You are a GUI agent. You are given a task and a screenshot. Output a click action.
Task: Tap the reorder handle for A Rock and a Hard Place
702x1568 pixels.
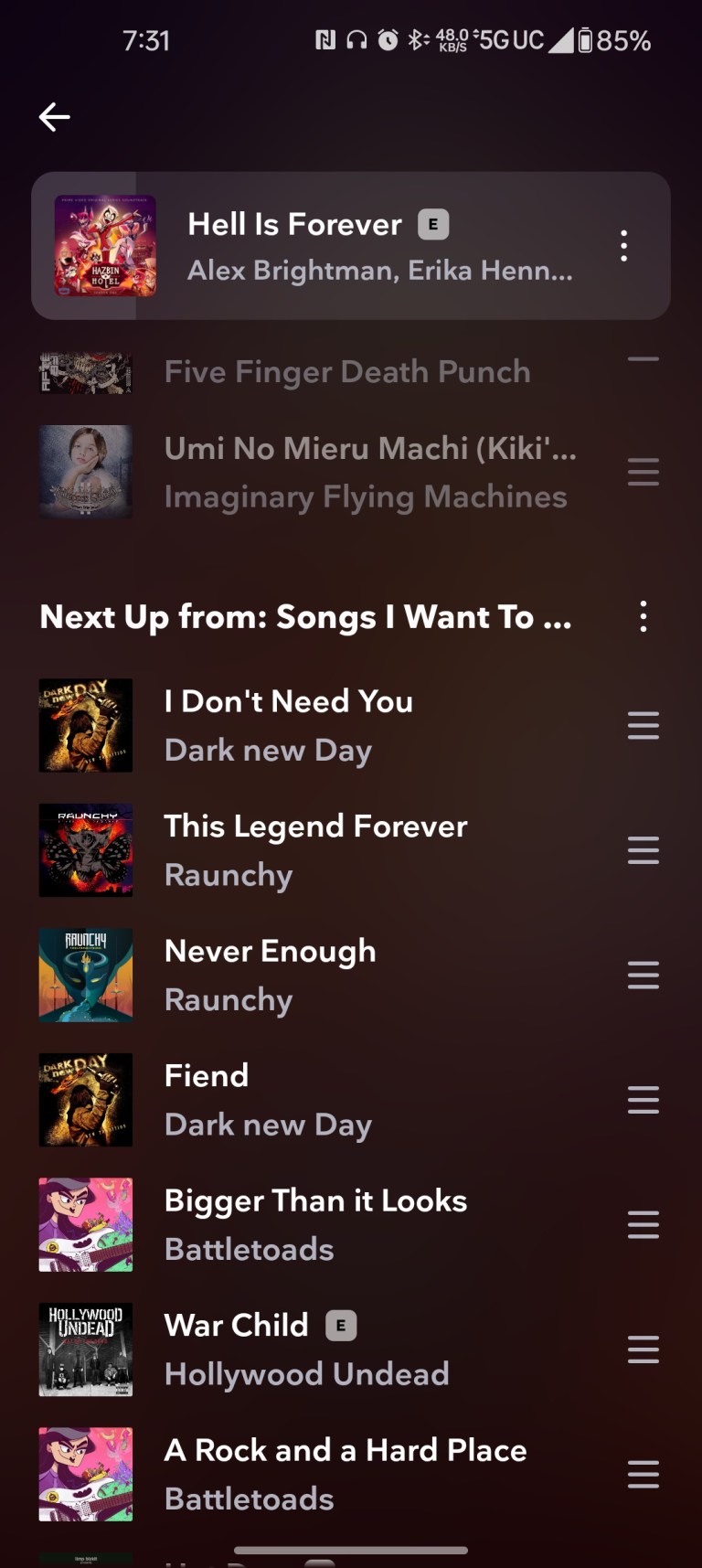pos(643,1475)
